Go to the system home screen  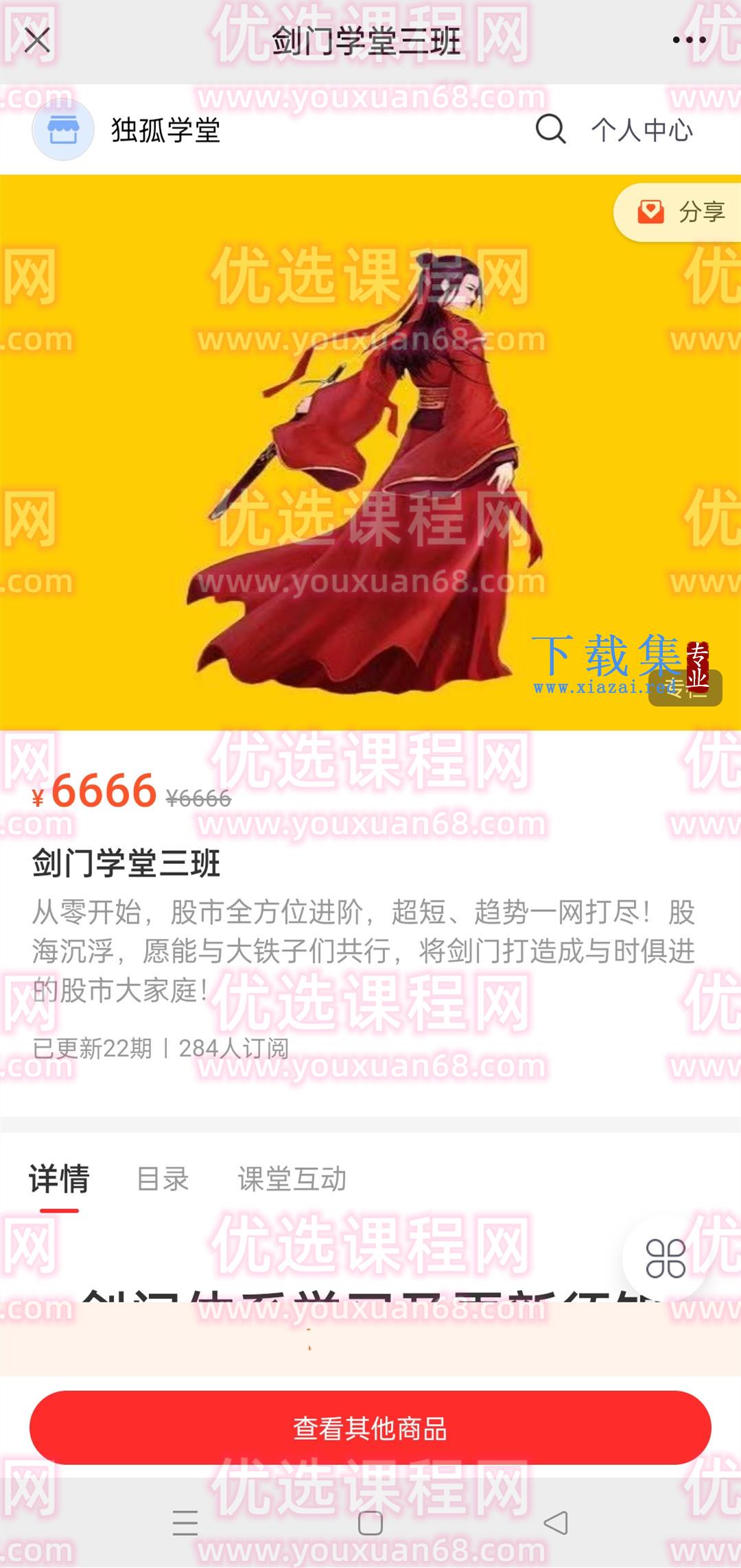(370, 1523)
